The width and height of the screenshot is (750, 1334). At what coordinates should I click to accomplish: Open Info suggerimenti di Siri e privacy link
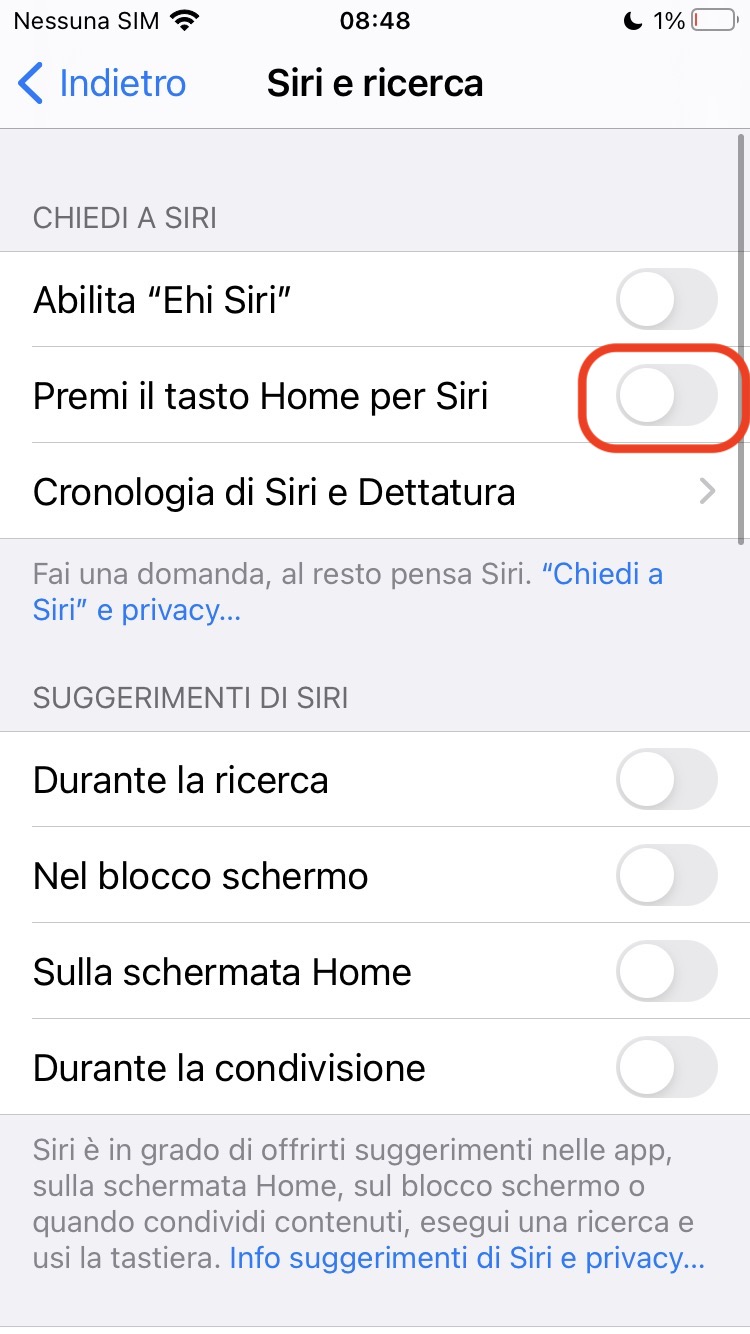467,1258
